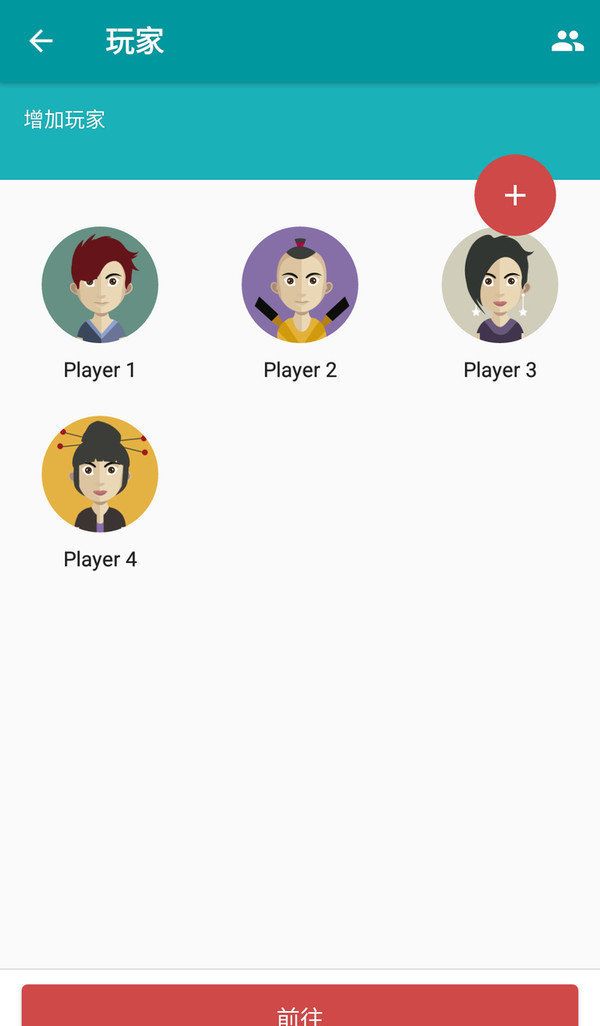Select the Player 1 avatar

100,285
